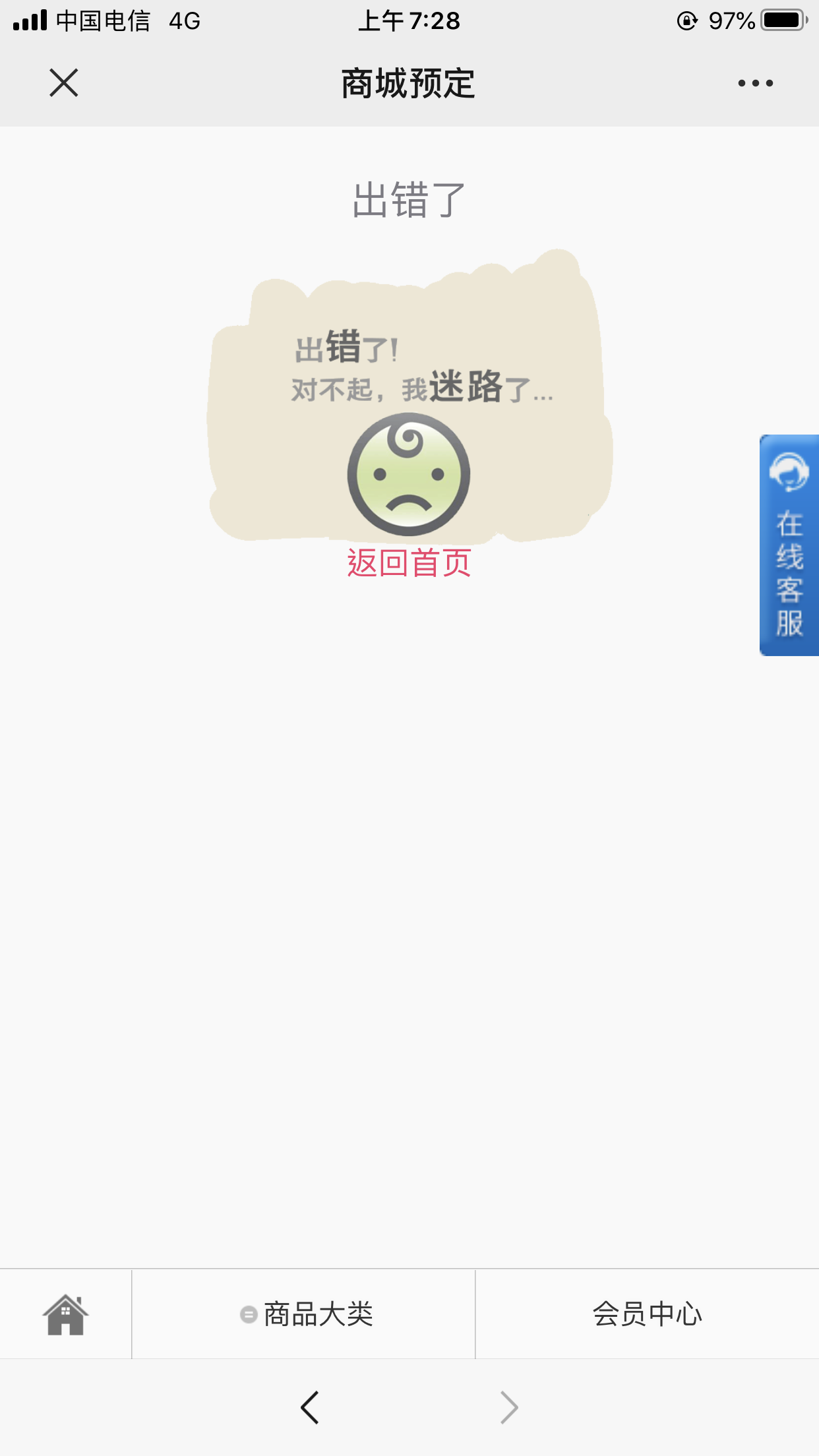Go back with the browser back arrow
The height and width of the screenshot is (1456, 819).
coord(310,1408)
